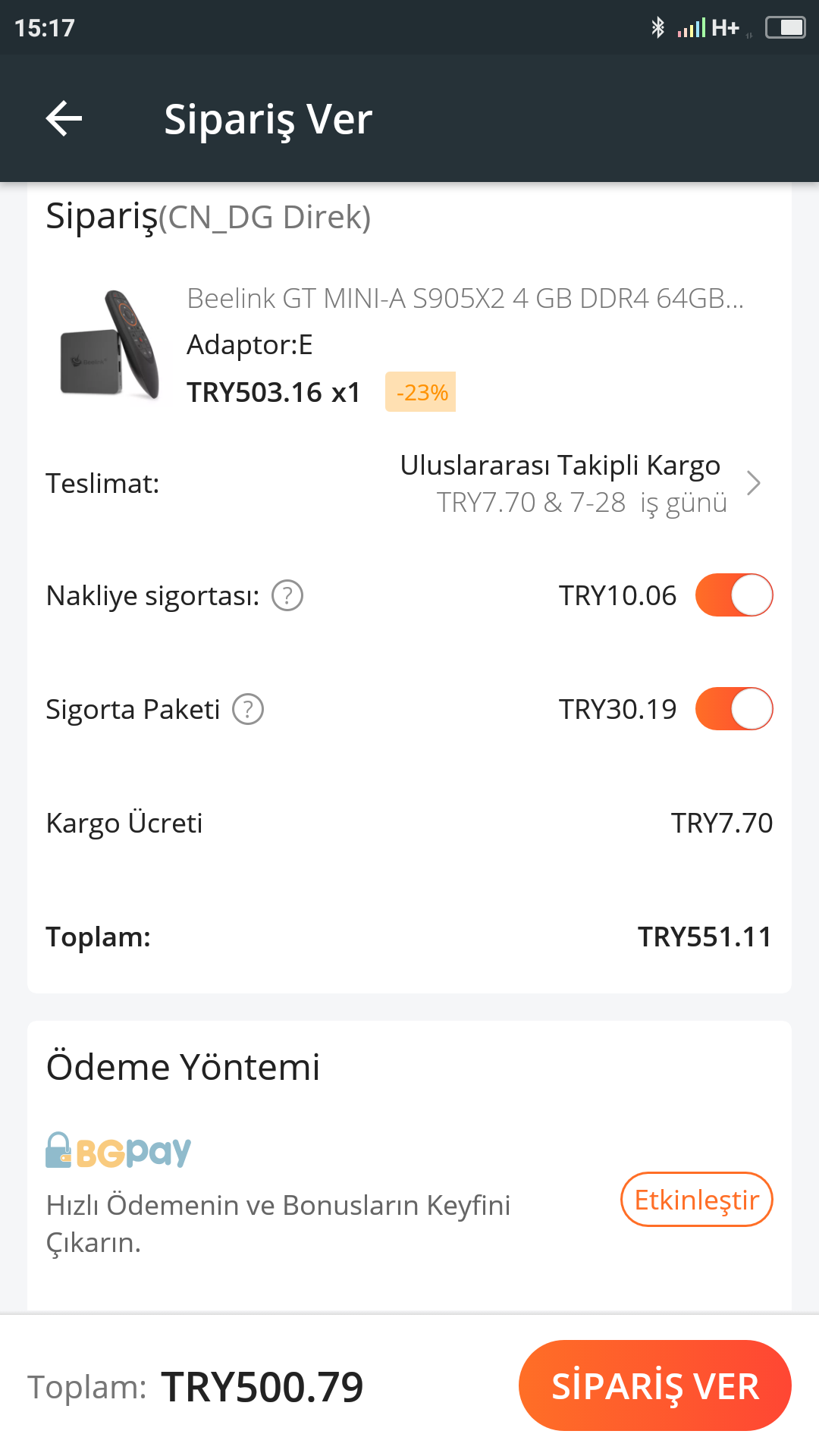Image resolution: width=819 pixels, height=1456 pixels.
Task: Go back from Sipariş Ver
Action: pos(64,118)
